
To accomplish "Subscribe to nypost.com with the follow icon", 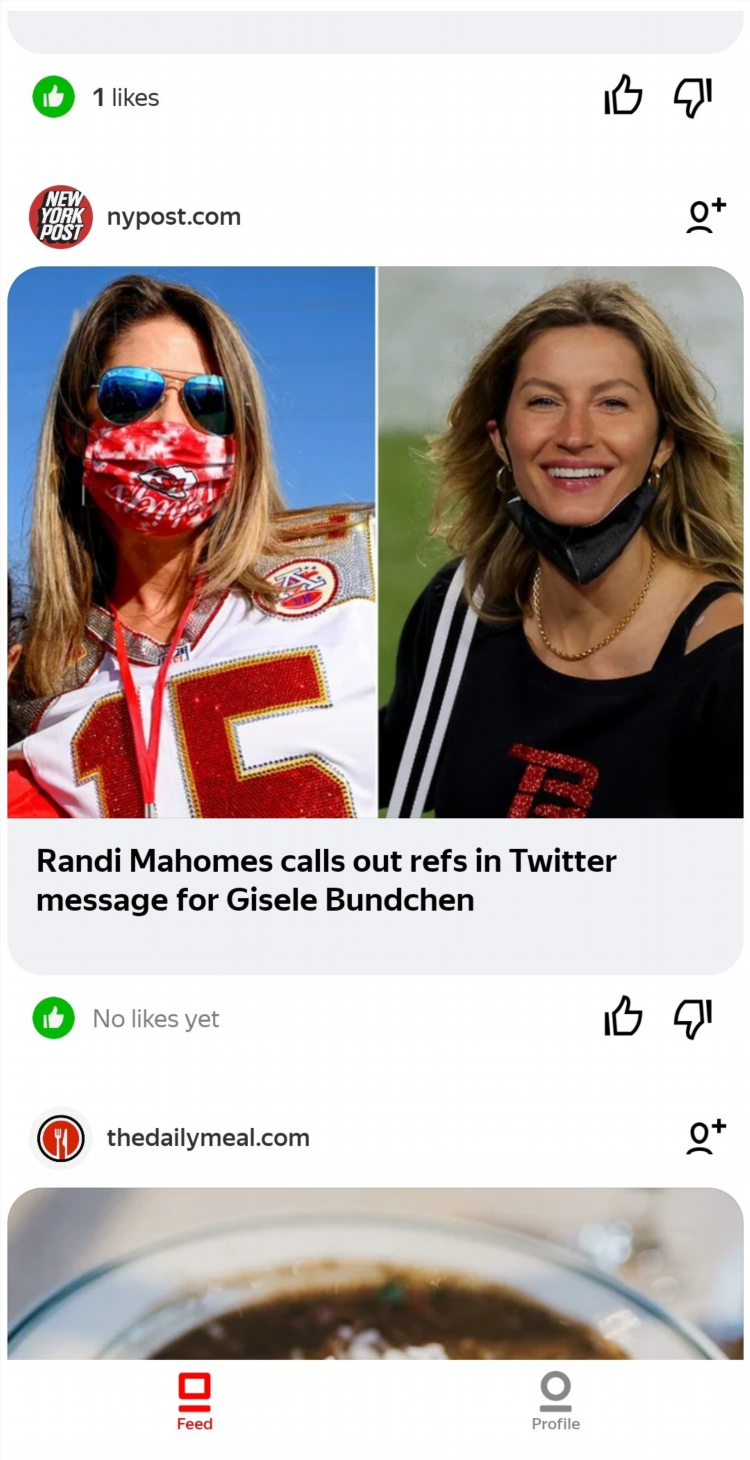I will tap(705, 216).
